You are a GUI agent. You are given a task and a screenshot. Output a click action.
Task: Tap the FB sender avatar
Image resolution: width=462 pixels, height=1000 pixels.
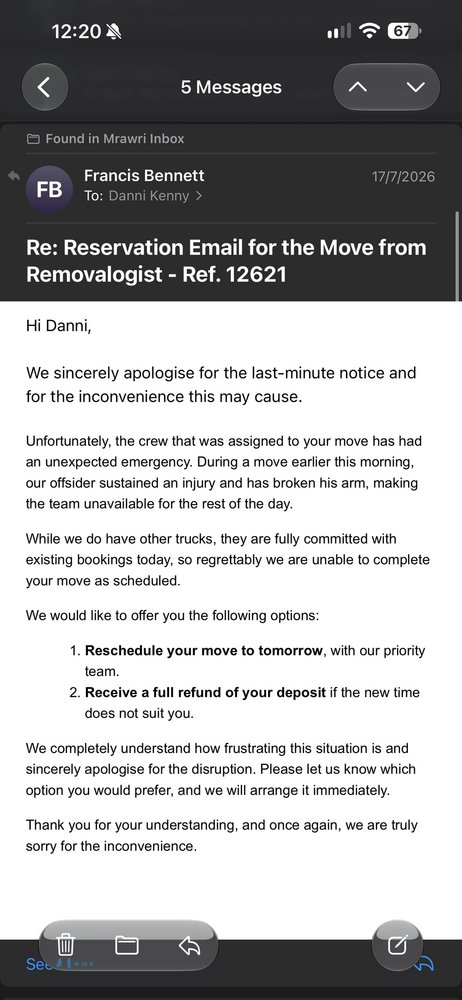pos(49,189)
